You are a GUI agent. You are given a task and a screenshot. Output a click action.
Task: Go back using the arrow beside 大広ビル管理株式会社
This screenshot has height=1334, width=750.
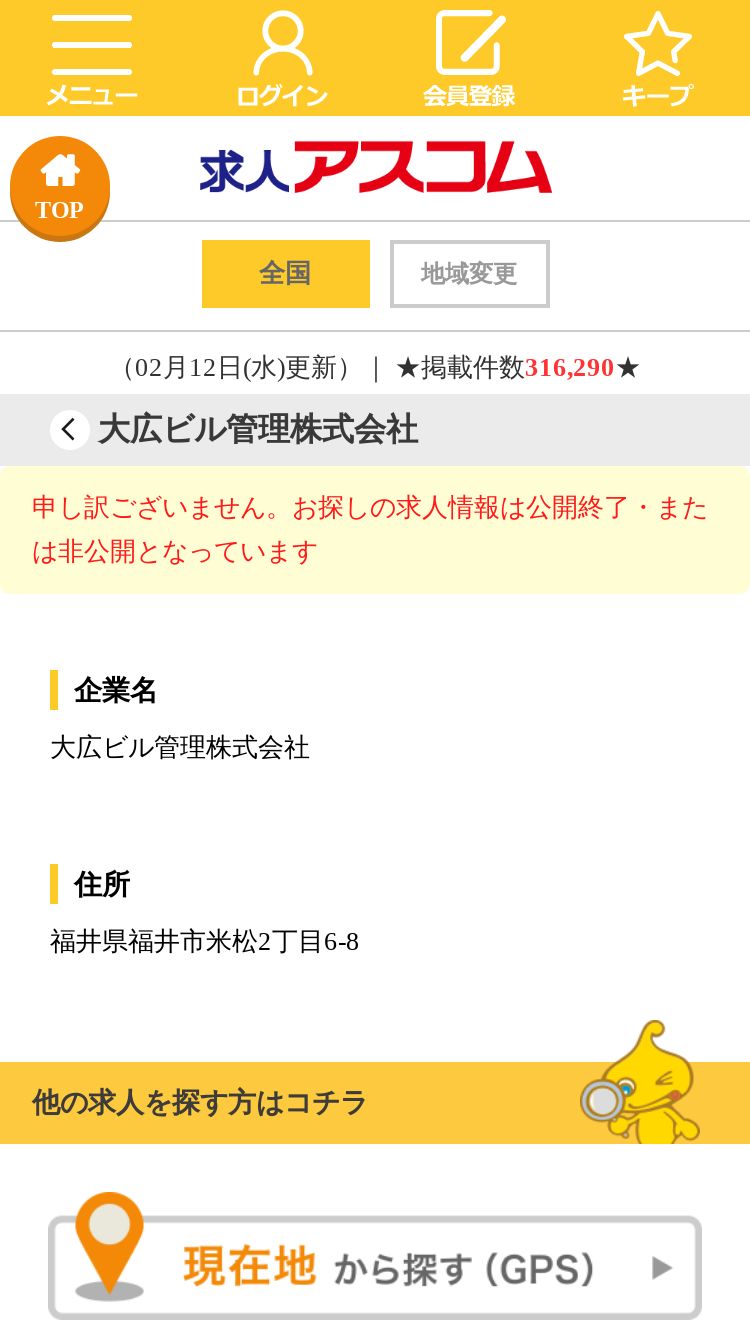[x=69, y=430]
